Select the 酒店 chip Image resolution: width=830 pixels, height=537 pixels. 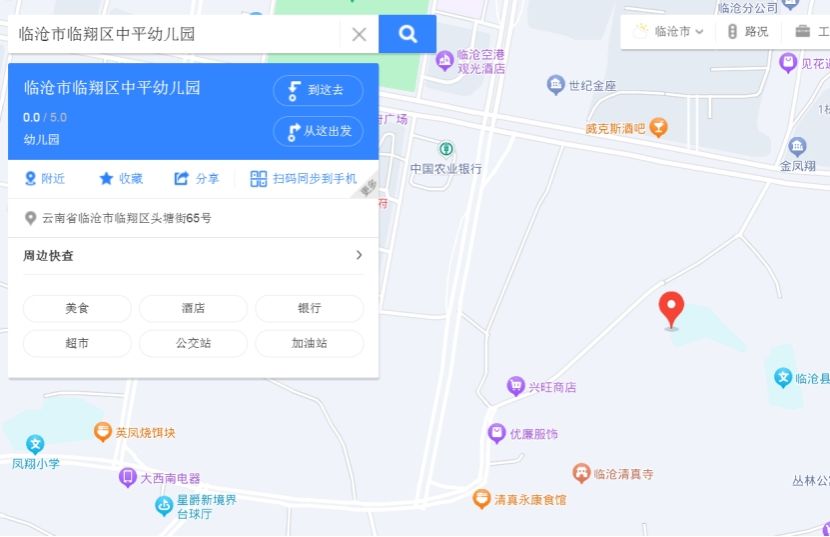tap(193, 309)
